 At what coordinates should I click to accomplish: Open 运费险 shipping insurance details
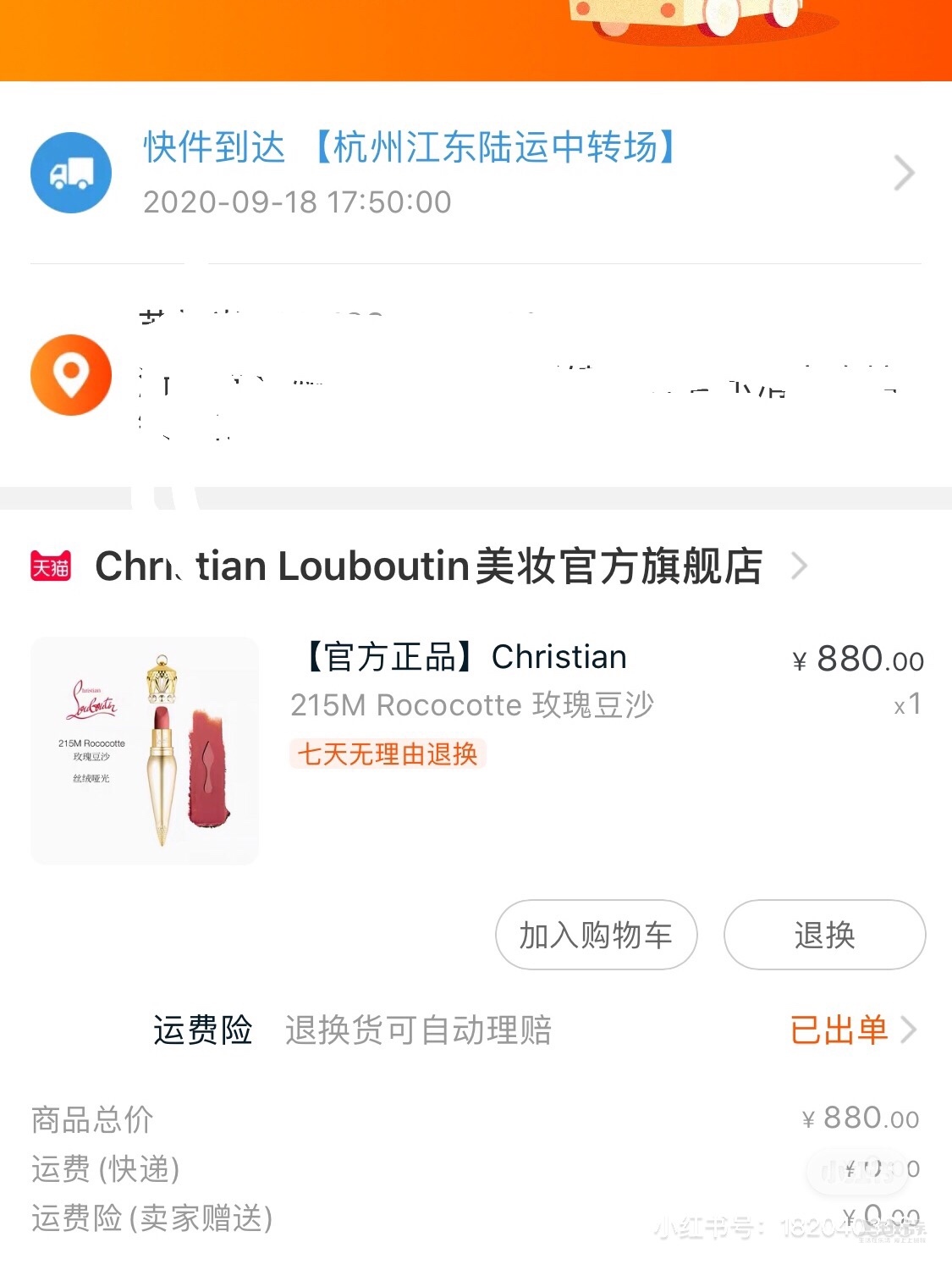pos(850,1030)
